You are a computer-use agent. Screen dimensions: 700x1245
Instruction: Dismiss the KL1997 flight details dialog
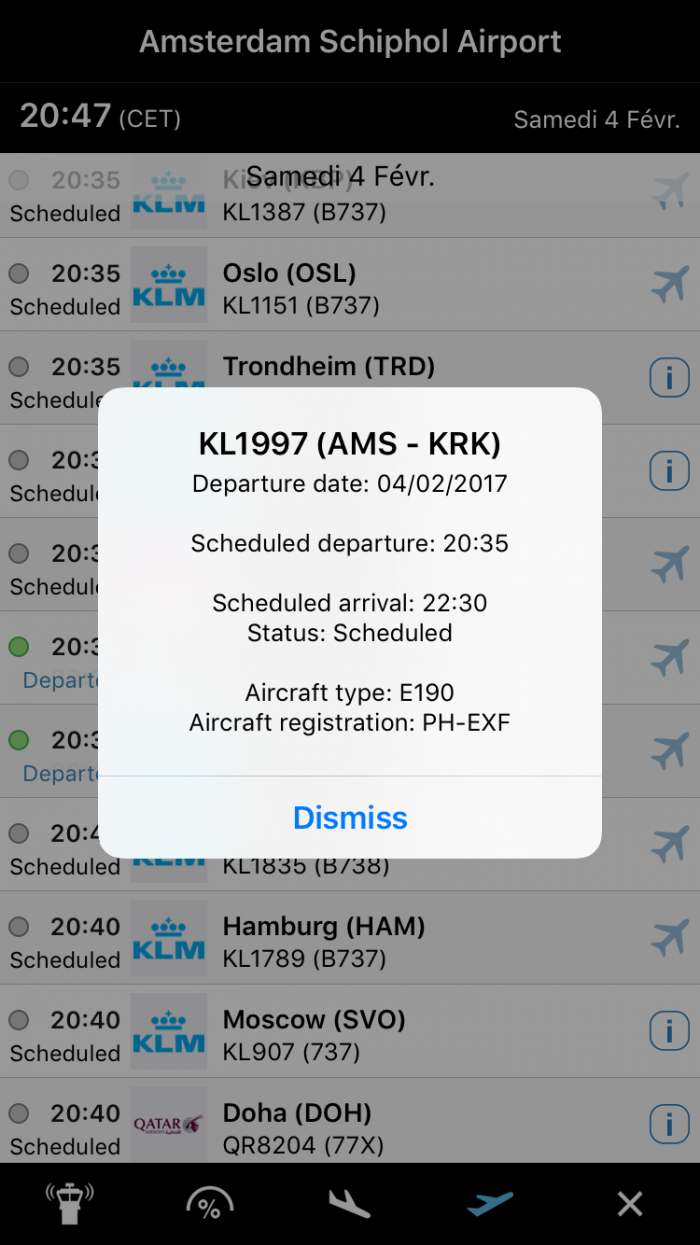point(350,818)
